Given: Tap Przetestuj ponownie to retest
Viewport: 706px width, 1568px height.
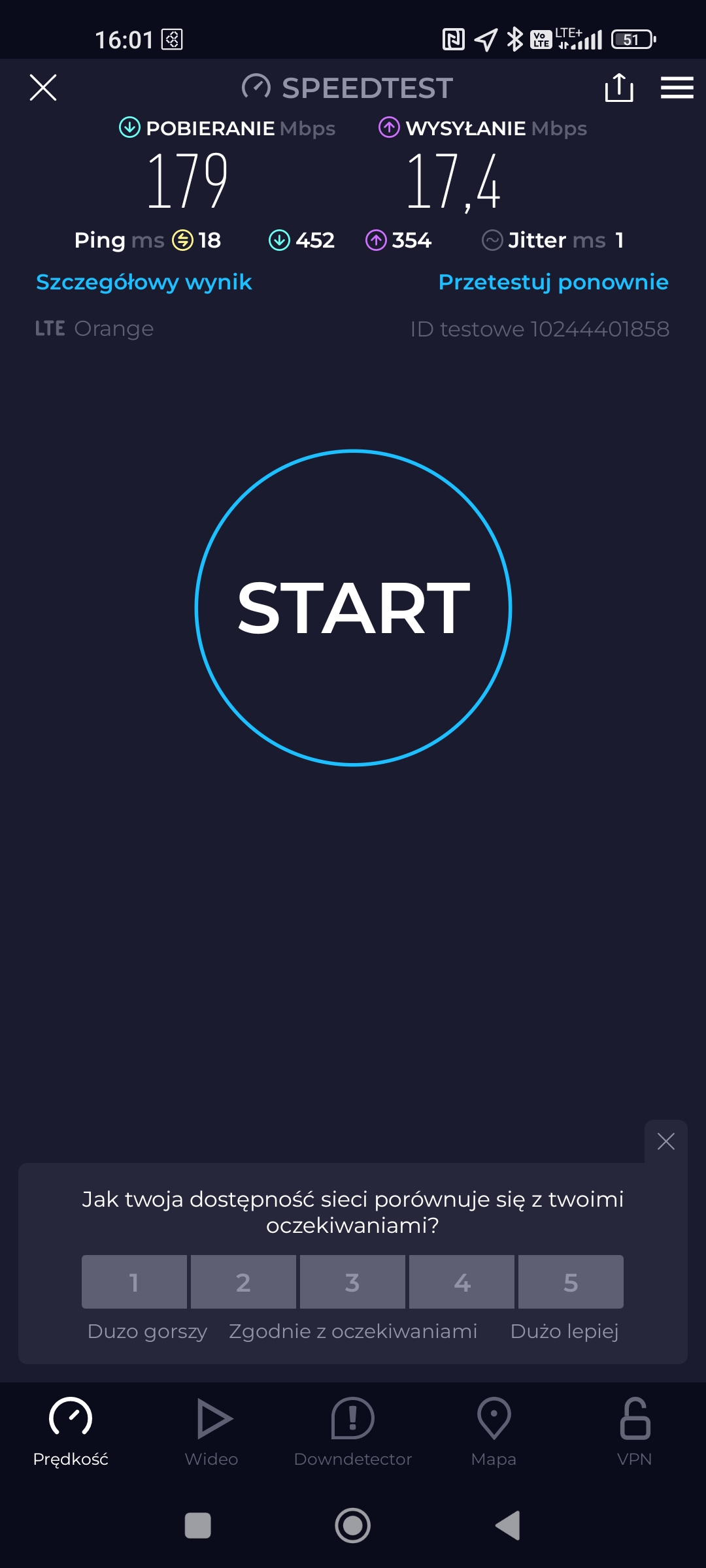Looking at the screenshot, I should pos(553,282).
